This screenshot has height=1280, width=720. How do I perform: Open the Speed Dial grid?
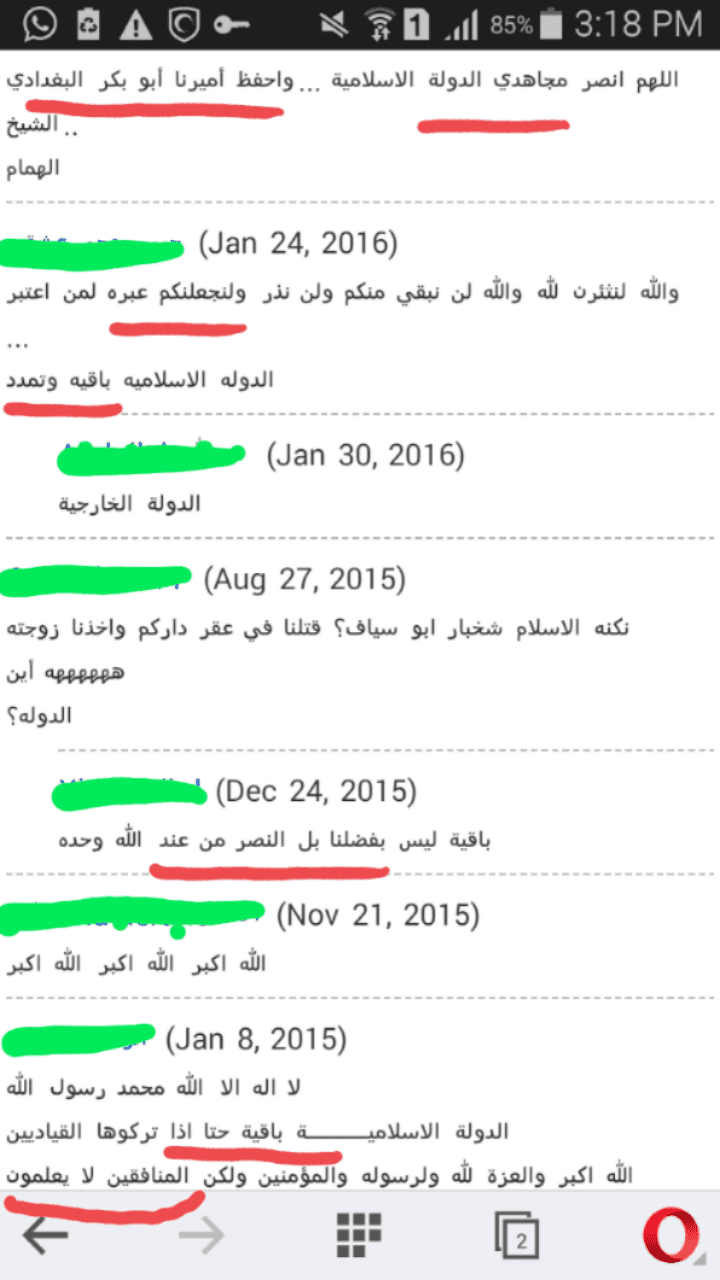click(359, 1236)
